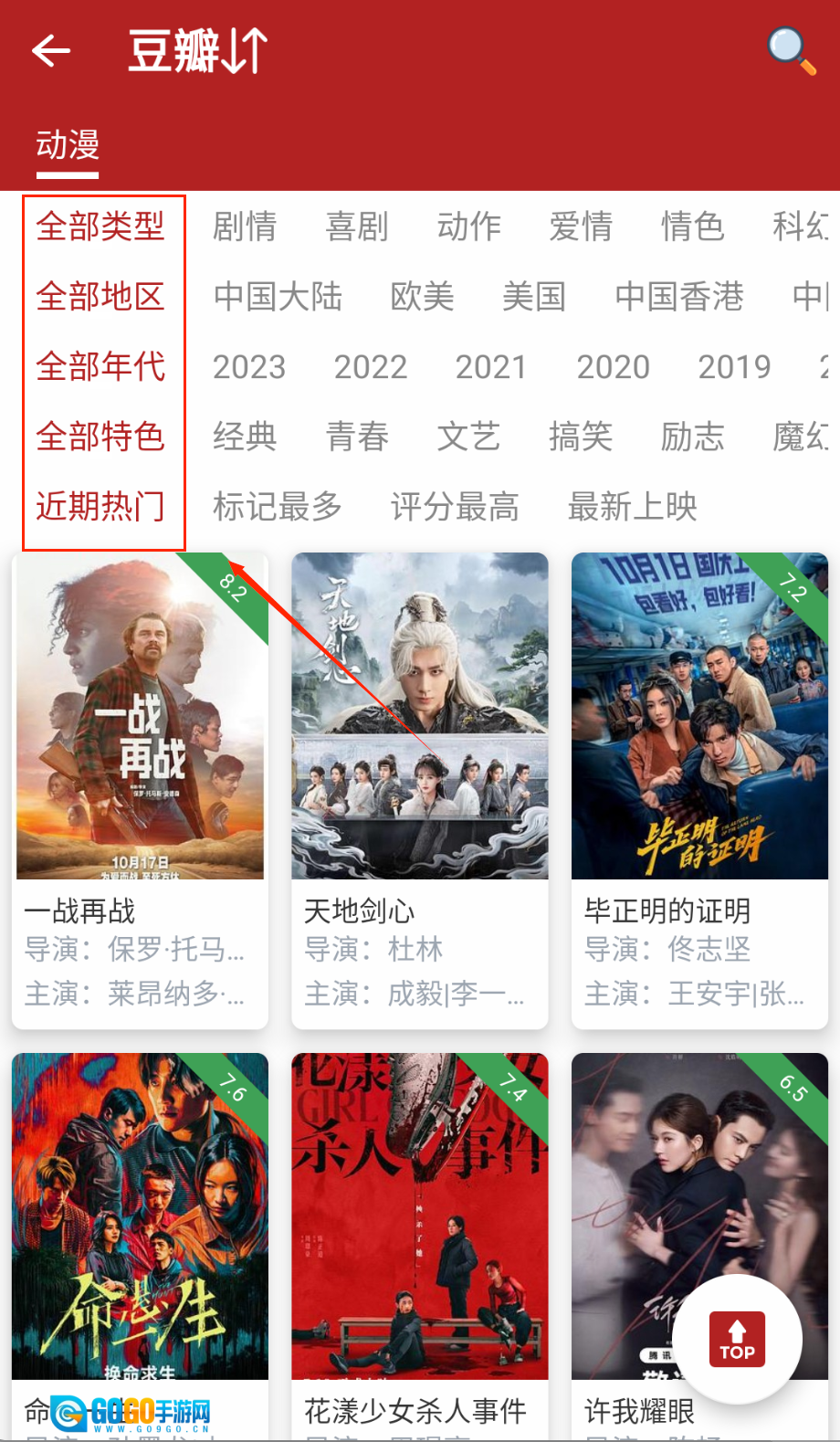Sort by 标记最多
840x1442 pixels.
pos(278,507)
